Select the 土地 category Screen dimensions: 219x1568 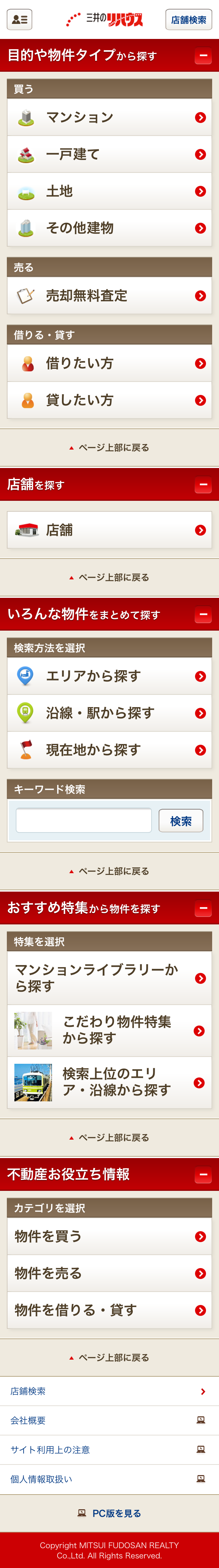click(x=110, y=191)
